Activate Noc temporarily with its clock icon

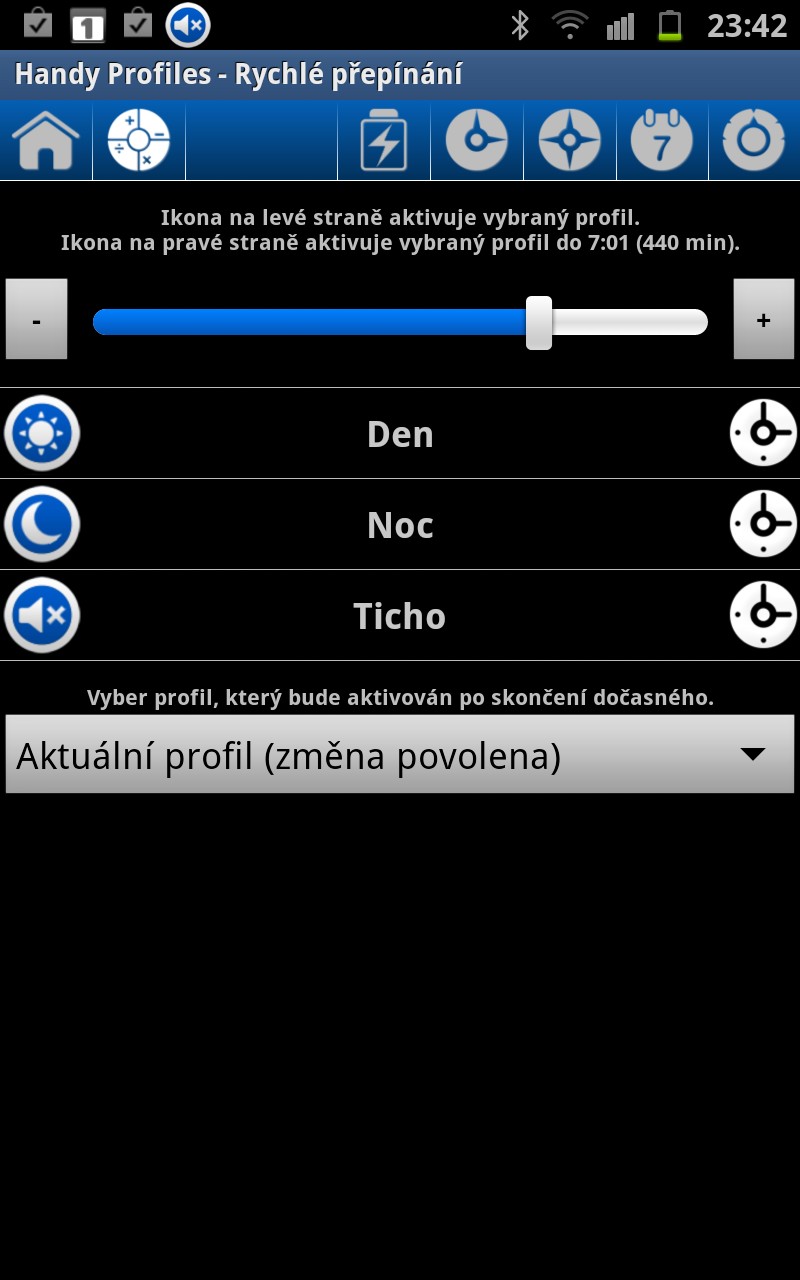[x=762, y=524]
